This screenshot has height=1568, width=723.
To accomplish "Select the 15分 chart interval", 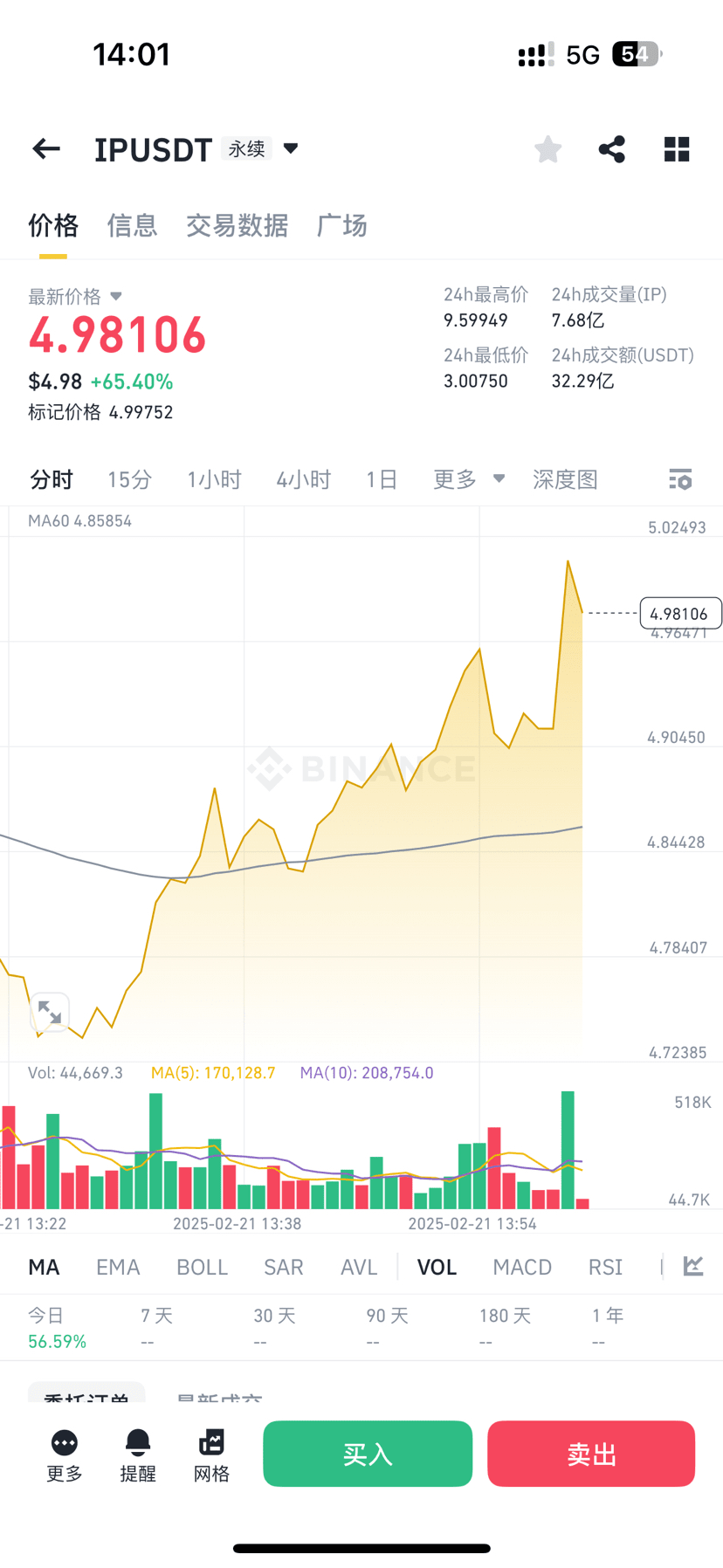I will tap(129, 479).
